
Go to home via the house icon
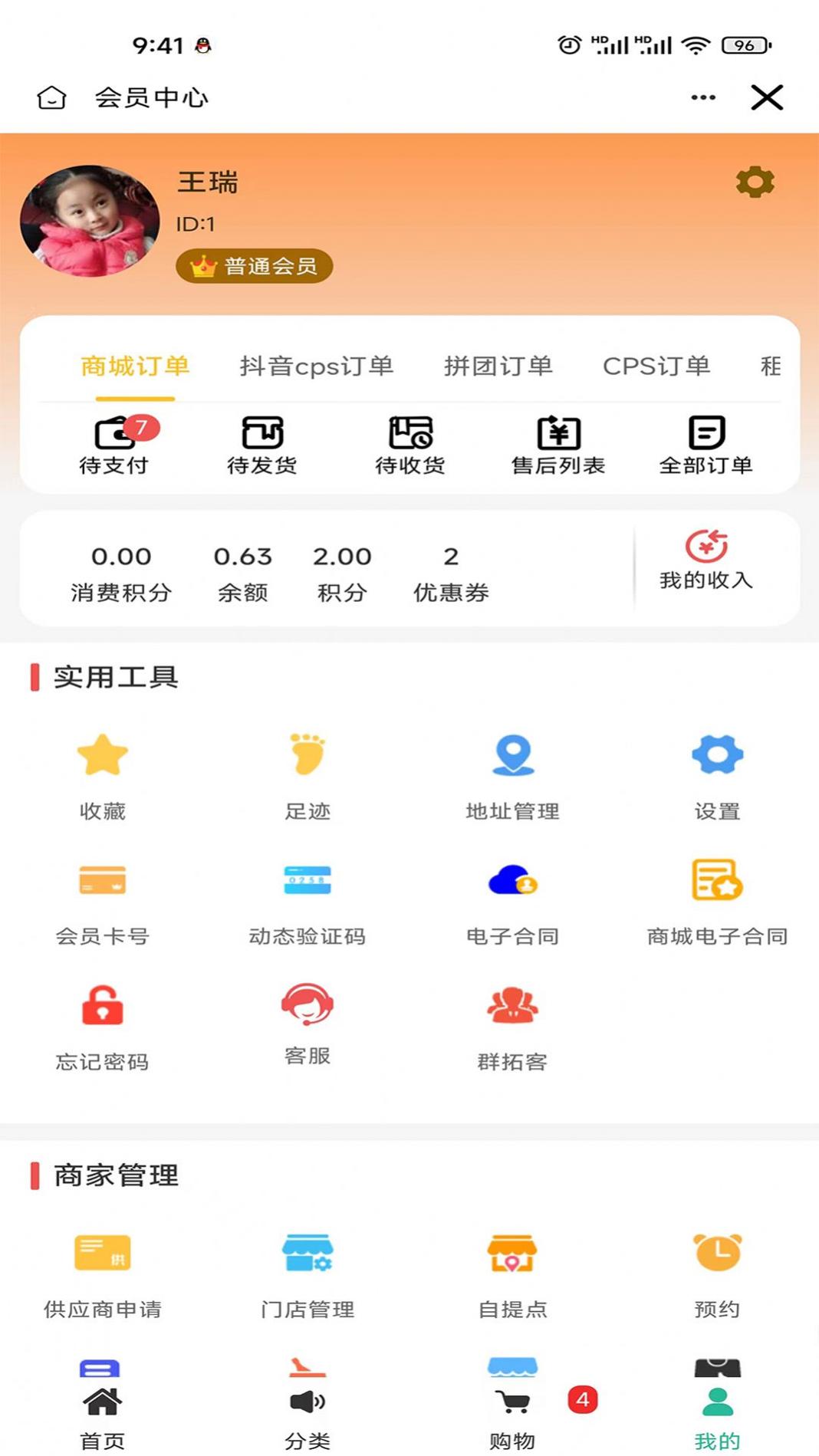coord(51,97)
